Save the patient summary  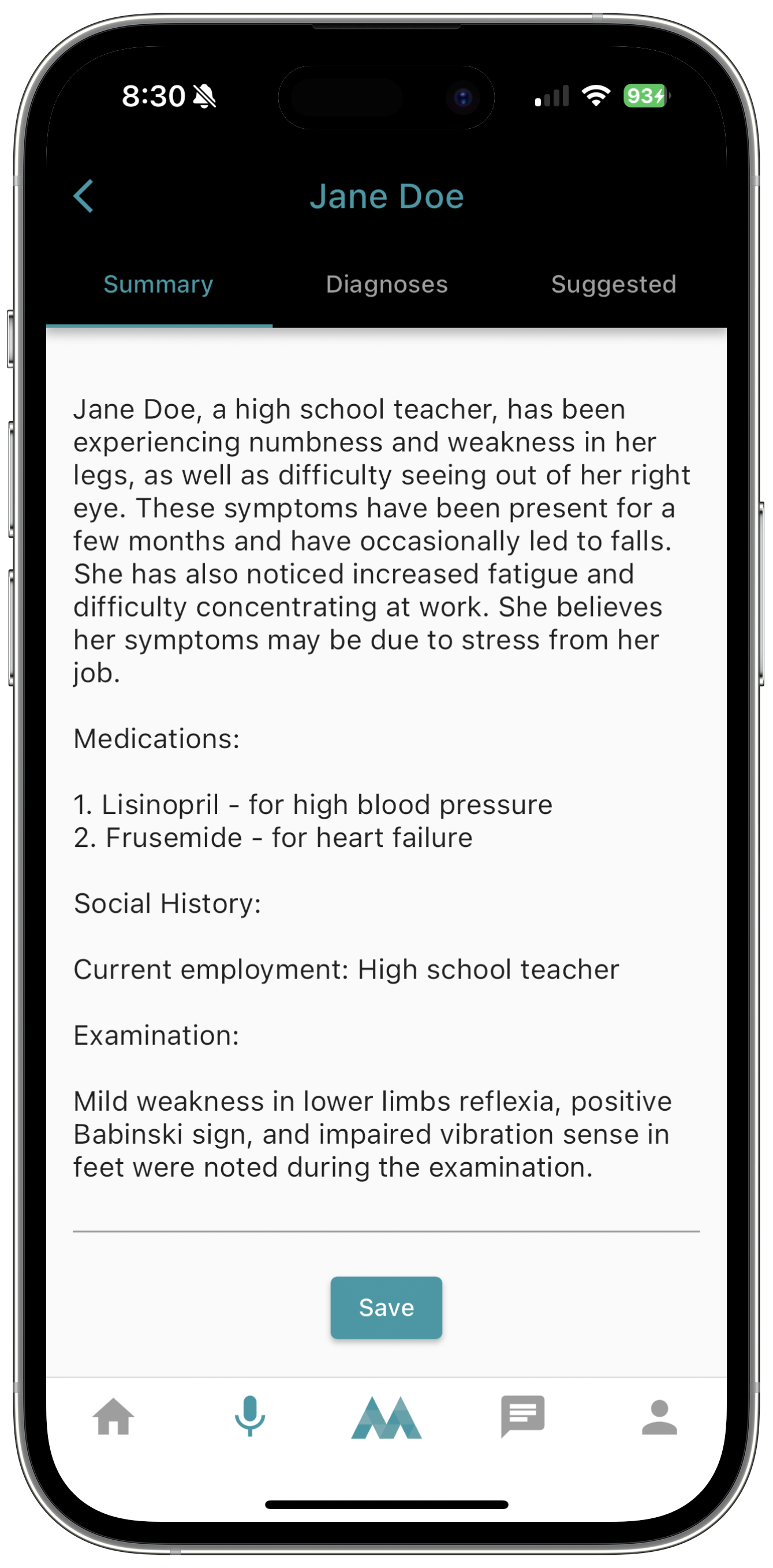click(386, 1308)
